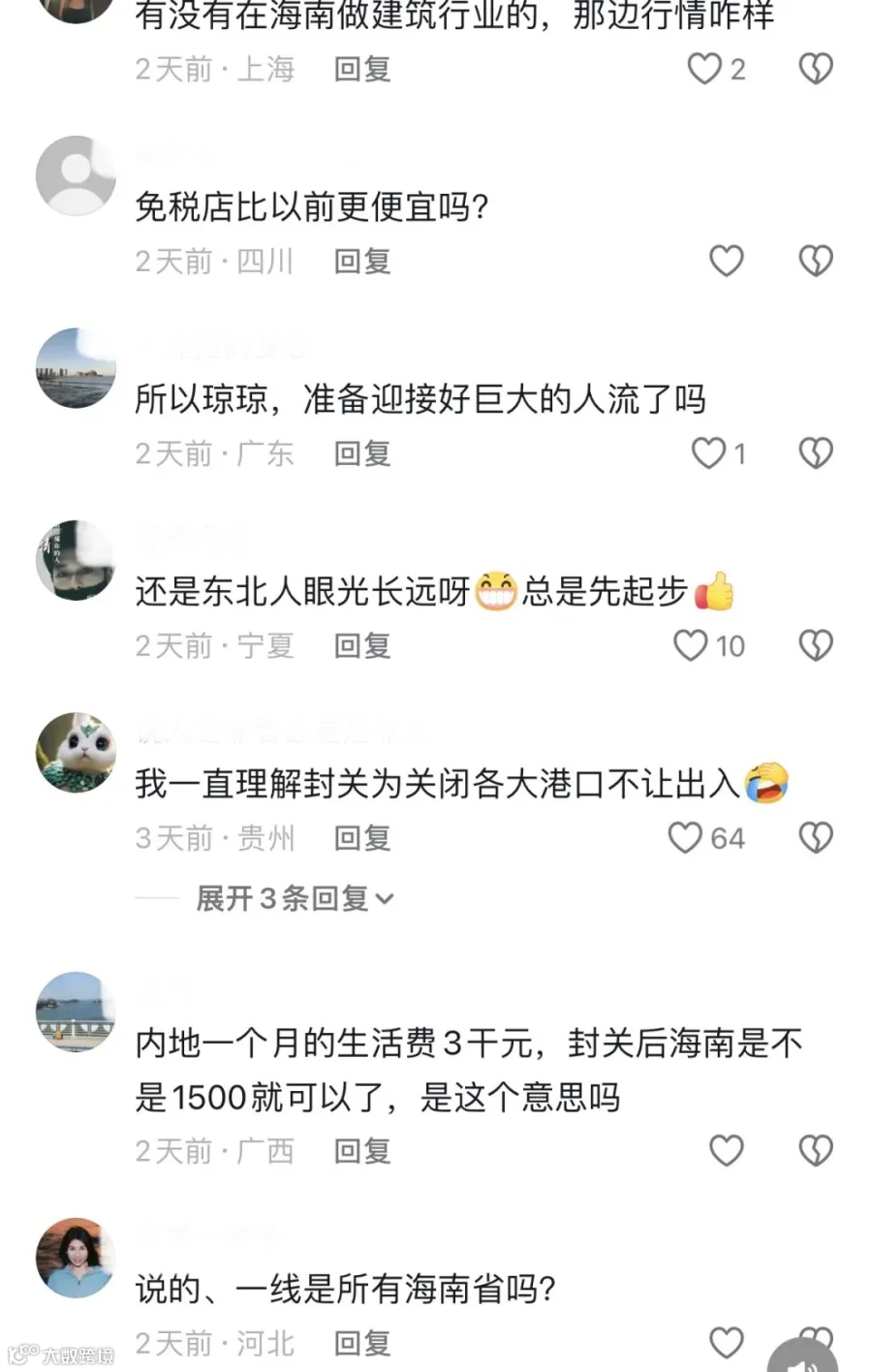Screen dimensions: 872x1372
Task: Open the avatar of the 河北 commenter
Action: 76,1258
